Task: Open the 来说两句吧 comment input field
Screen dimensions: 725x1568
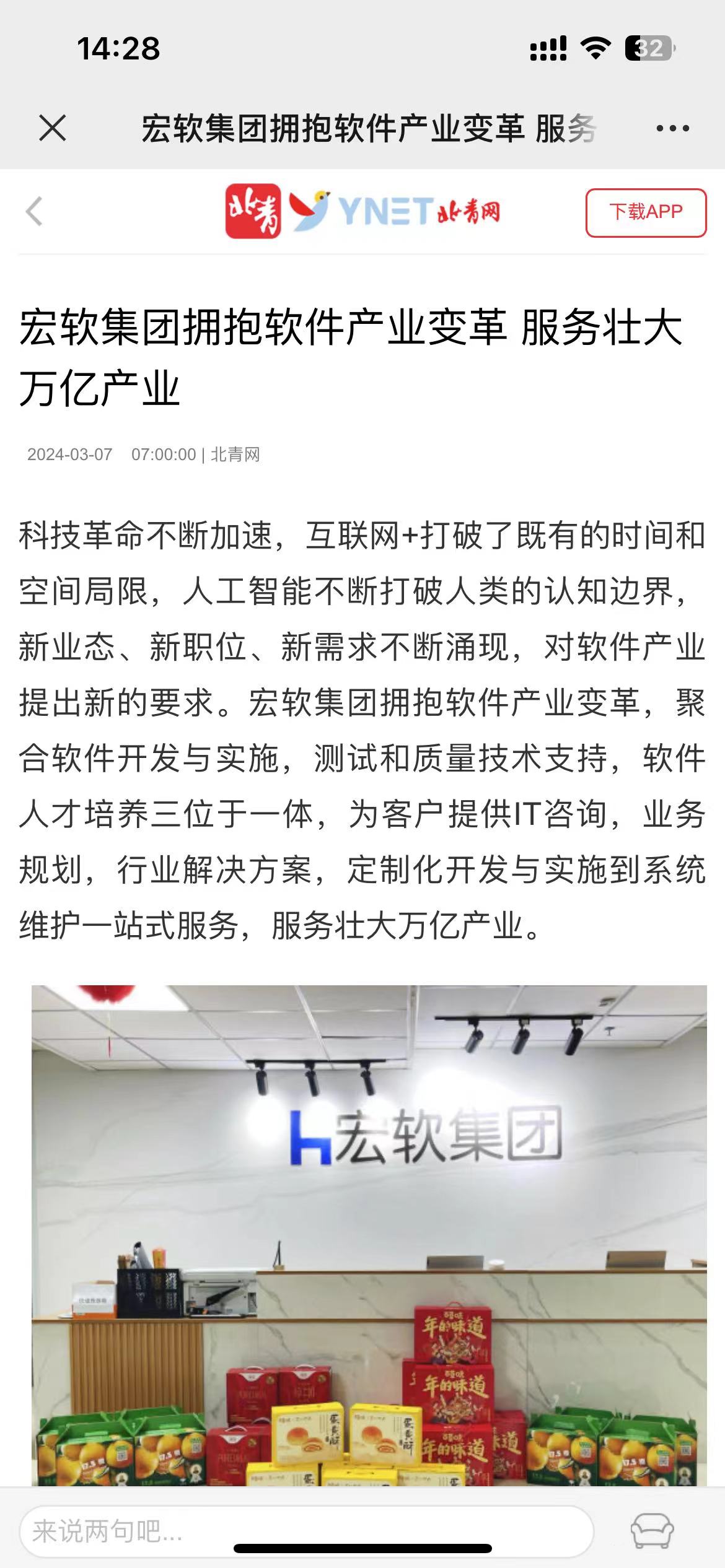Action: pos(306,1531)
